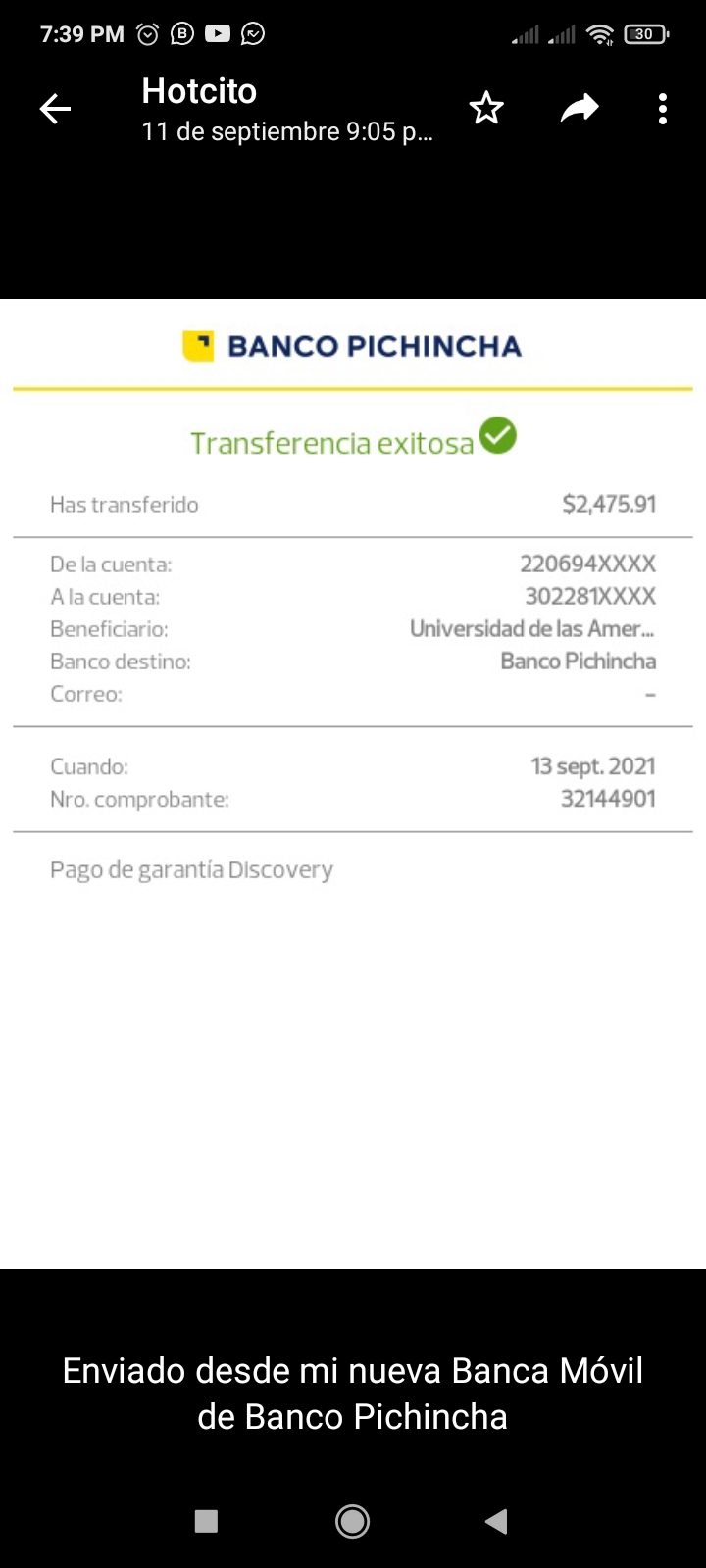
Task: Forward this transfer receipt image
Action: click(x=579, y=108)
